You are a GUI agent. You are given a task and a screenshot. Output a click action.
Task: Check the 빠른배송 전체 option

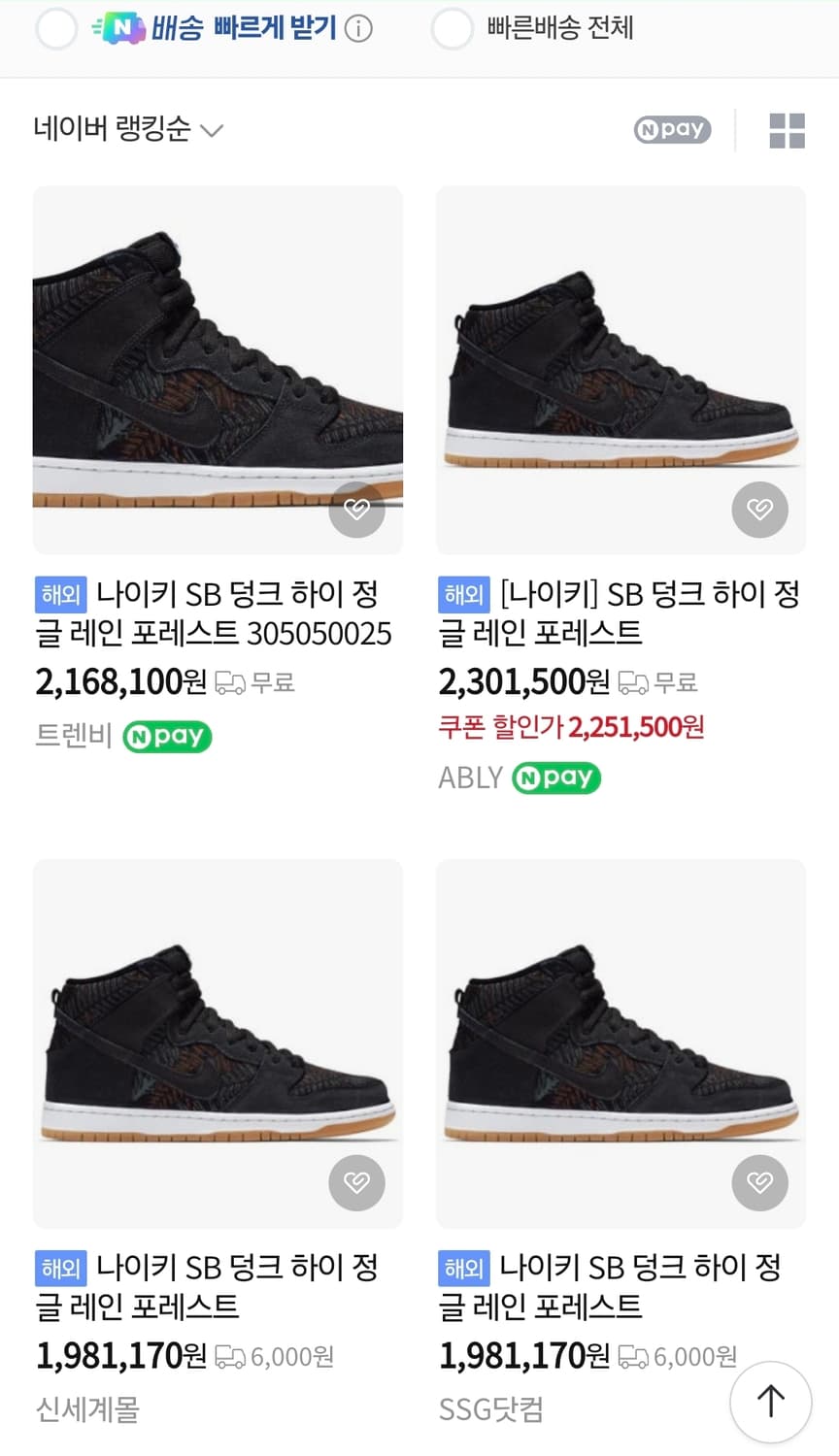[452, 30]
